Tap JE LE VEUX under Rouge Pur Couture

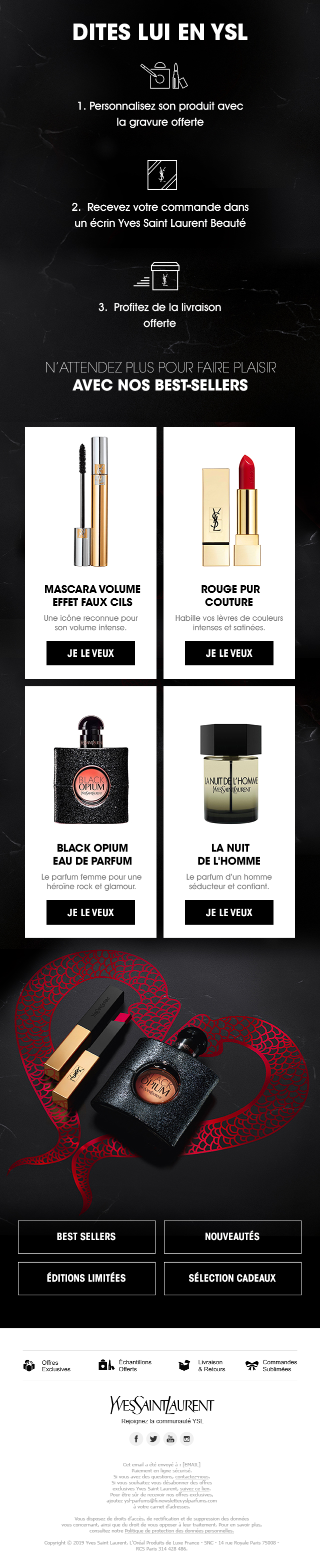(228, 652)
